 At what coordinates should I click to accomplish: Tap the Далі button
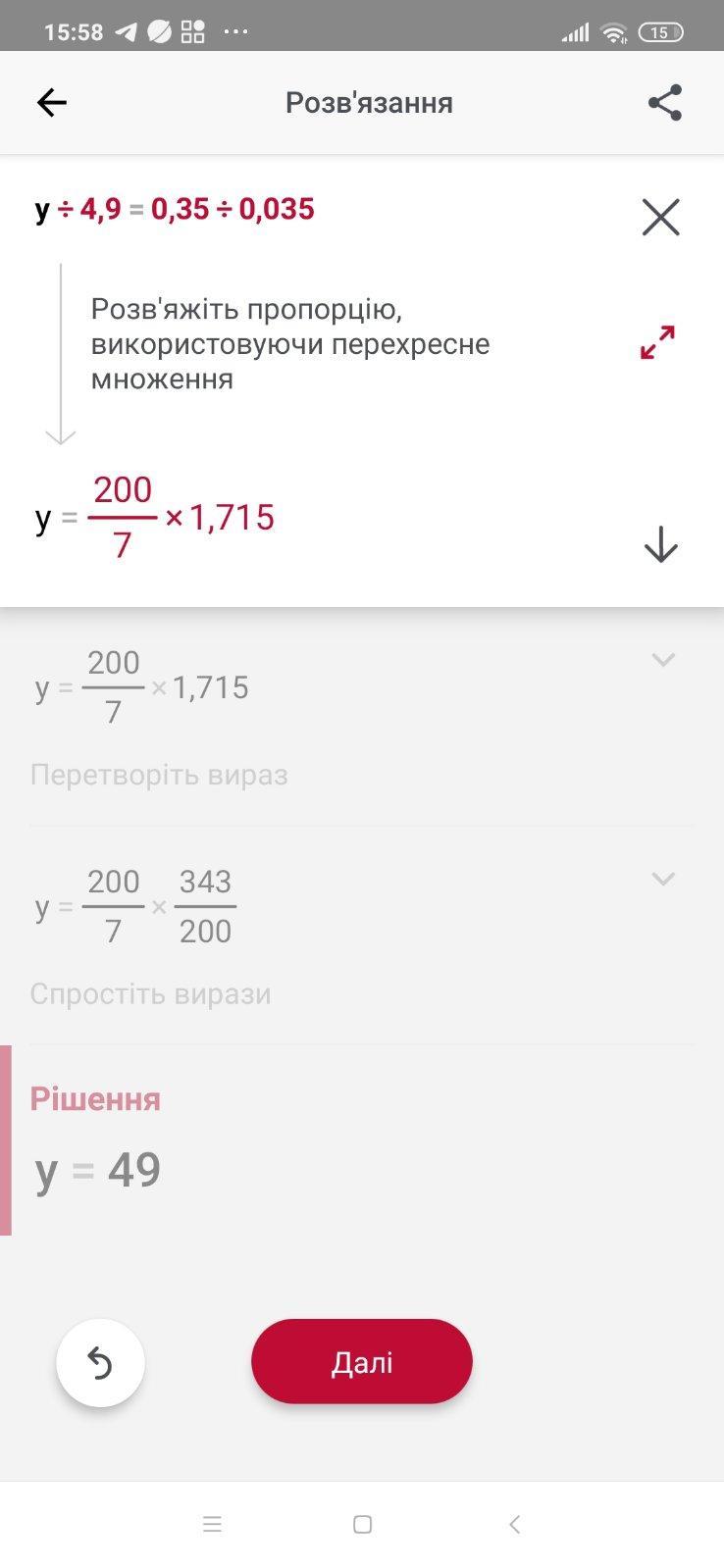click(x=362, y=1361)
